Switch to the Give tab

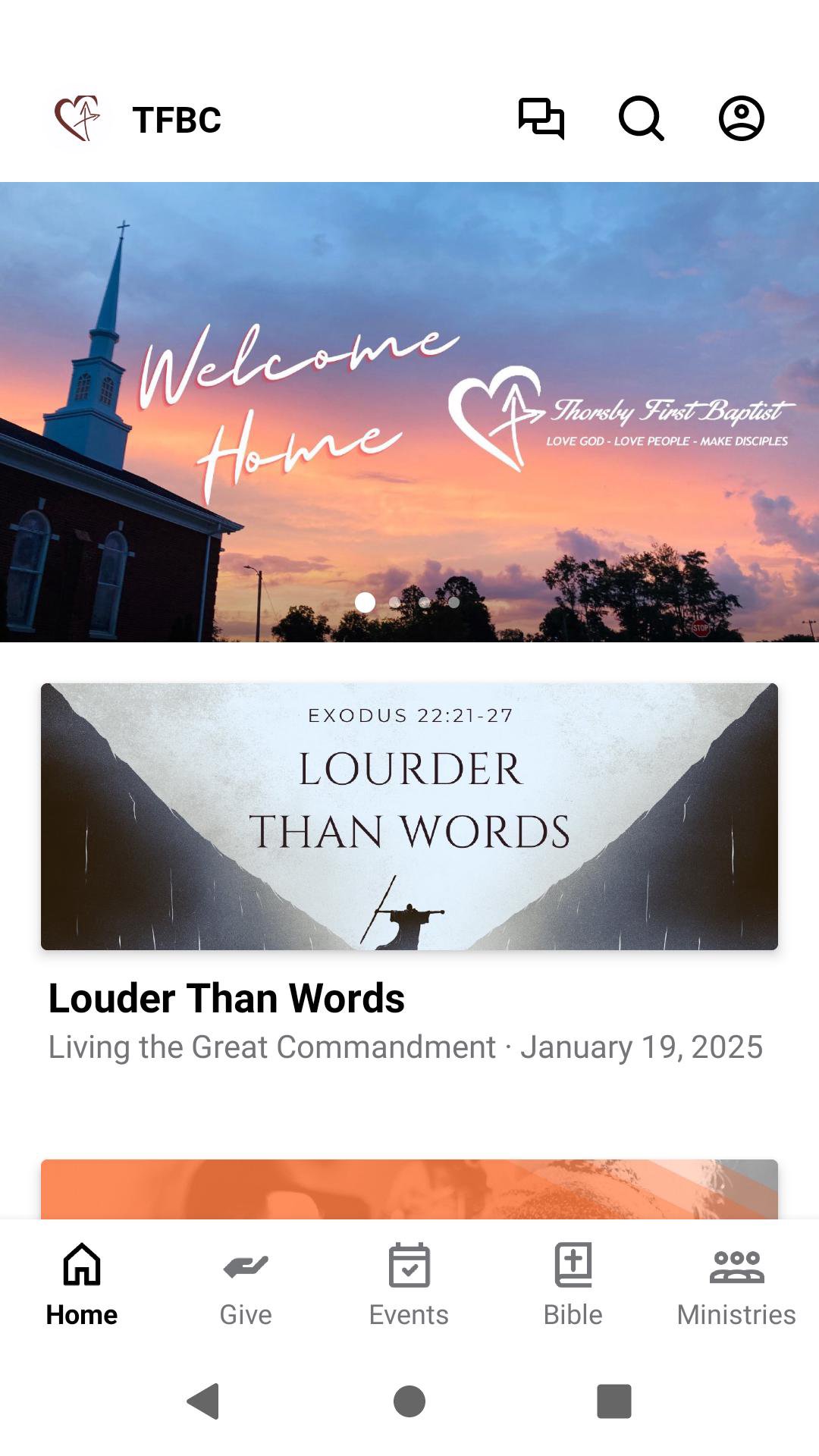click(246, 1285)
